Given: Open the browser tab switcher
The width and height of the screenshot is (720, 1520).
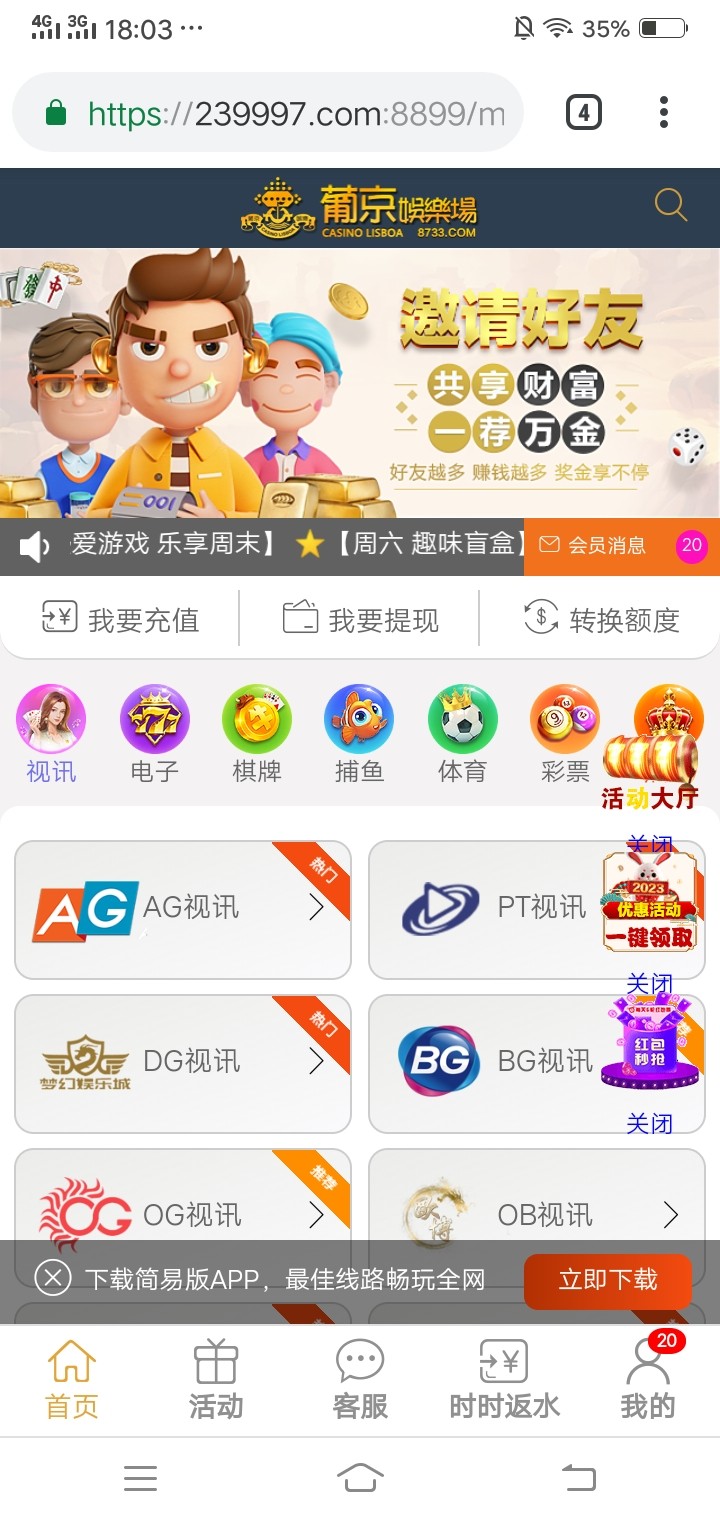Looking at the screenshot, I should 584,112.
